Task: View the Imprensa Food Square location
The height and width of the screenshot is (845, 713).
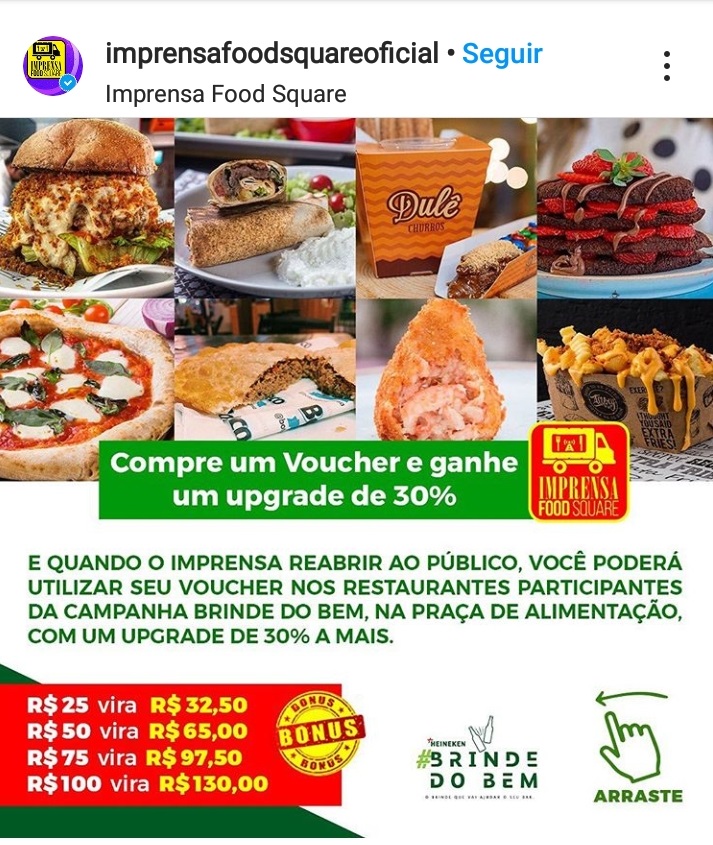Action: (x=226, y=94)
